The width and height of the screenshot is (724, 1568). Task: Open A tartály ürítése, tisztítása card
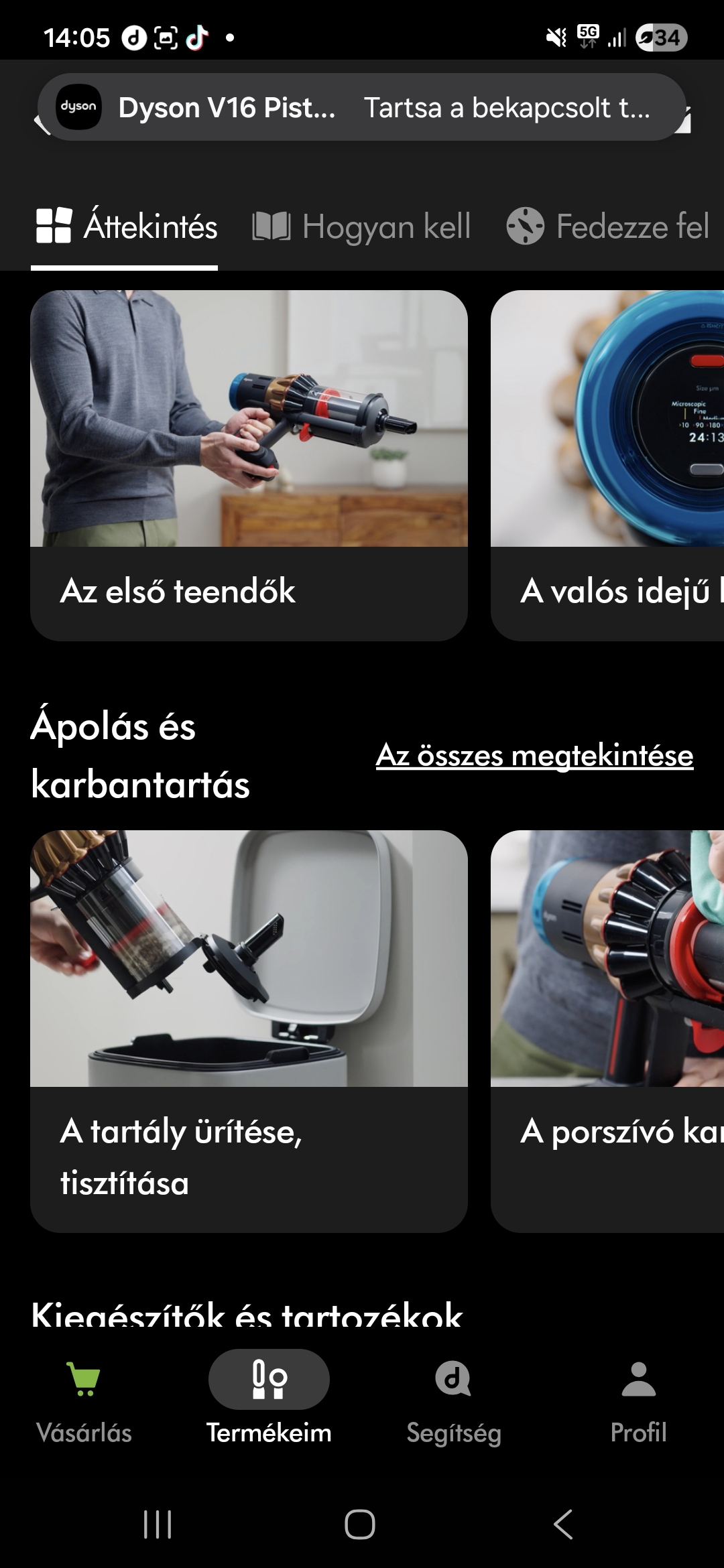[x=249, y=1031]
